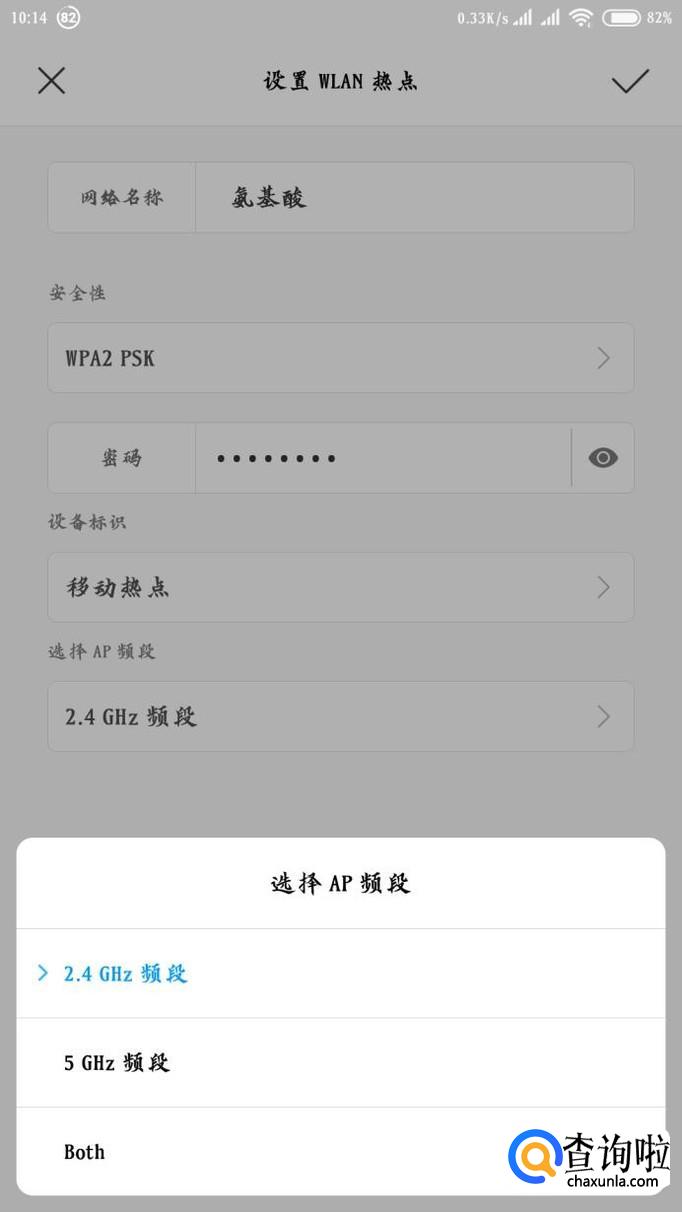This screenshot has height=1212, width=682.
Task: Open the 2.4 GHz 频段 AP band row
Action: click(x=340, y=716)
